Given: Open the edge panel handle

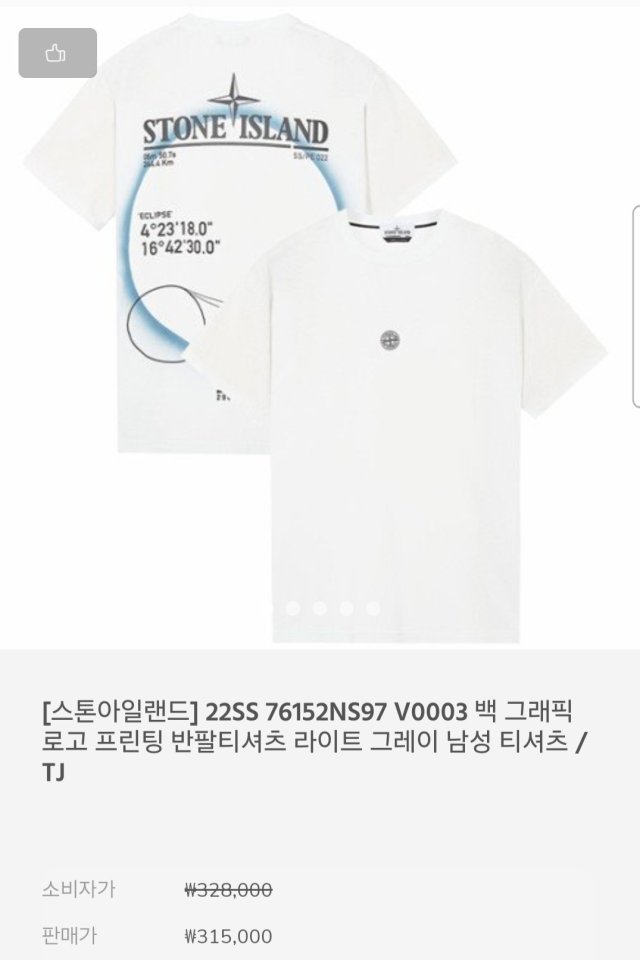Looking at the screenshot, I should tap(636, 305).
